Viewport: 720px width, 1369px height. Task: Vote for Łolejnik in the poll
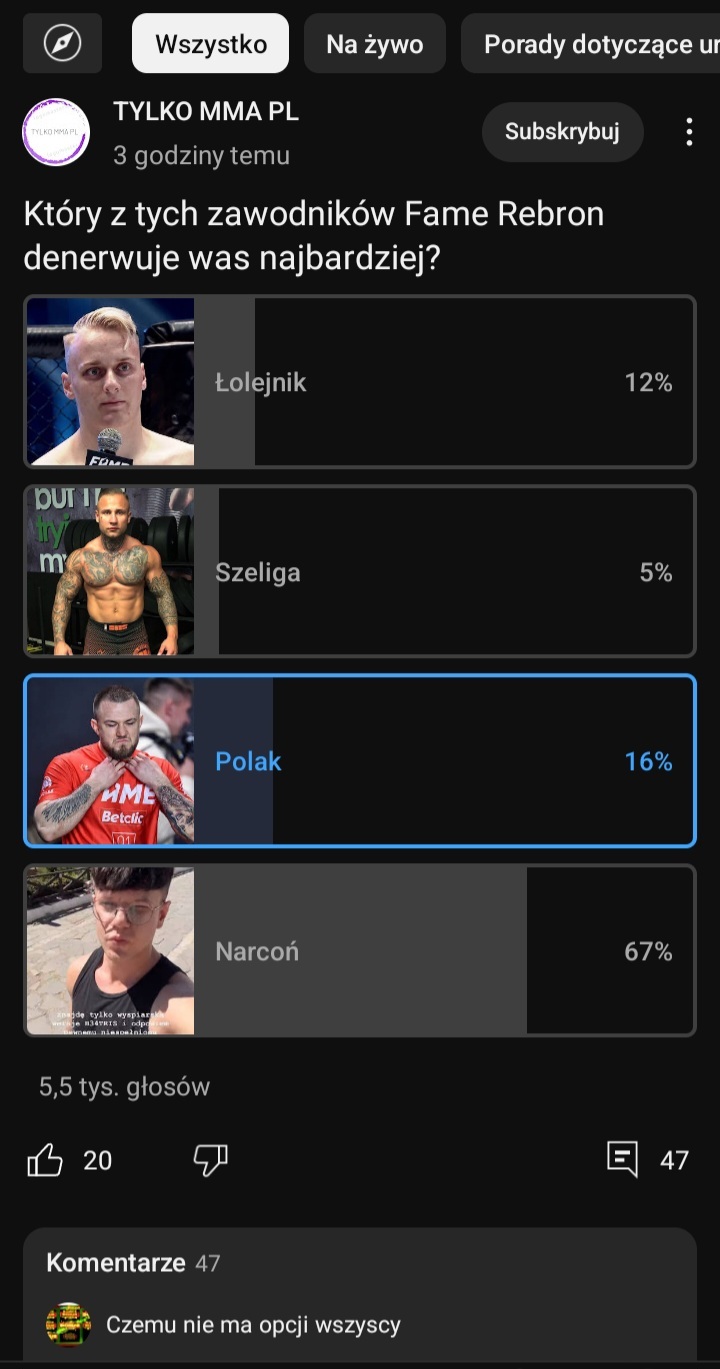click(x=360, y=382)
